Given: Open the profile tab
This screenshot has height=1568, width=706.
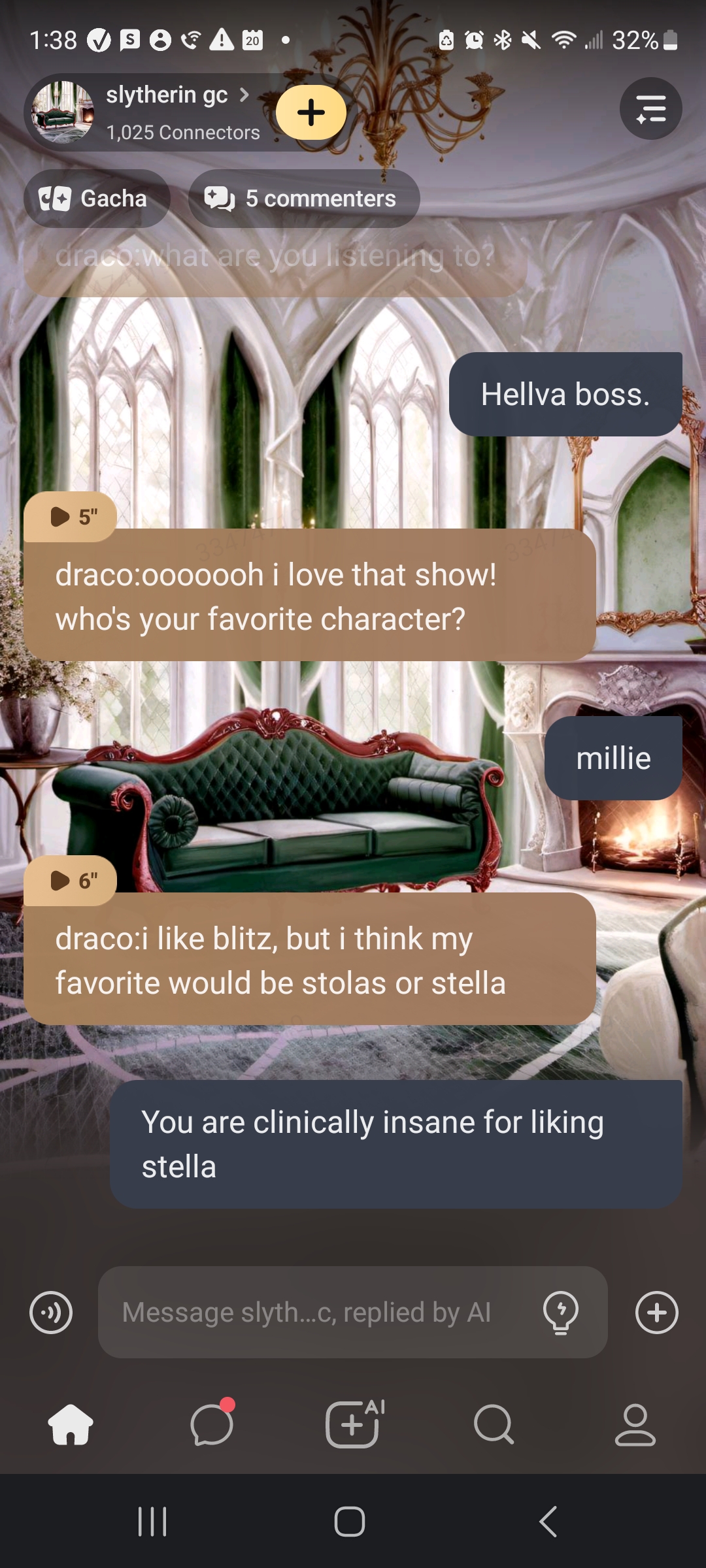Looking at the screenshot, I should click(x=635, y=1424).
